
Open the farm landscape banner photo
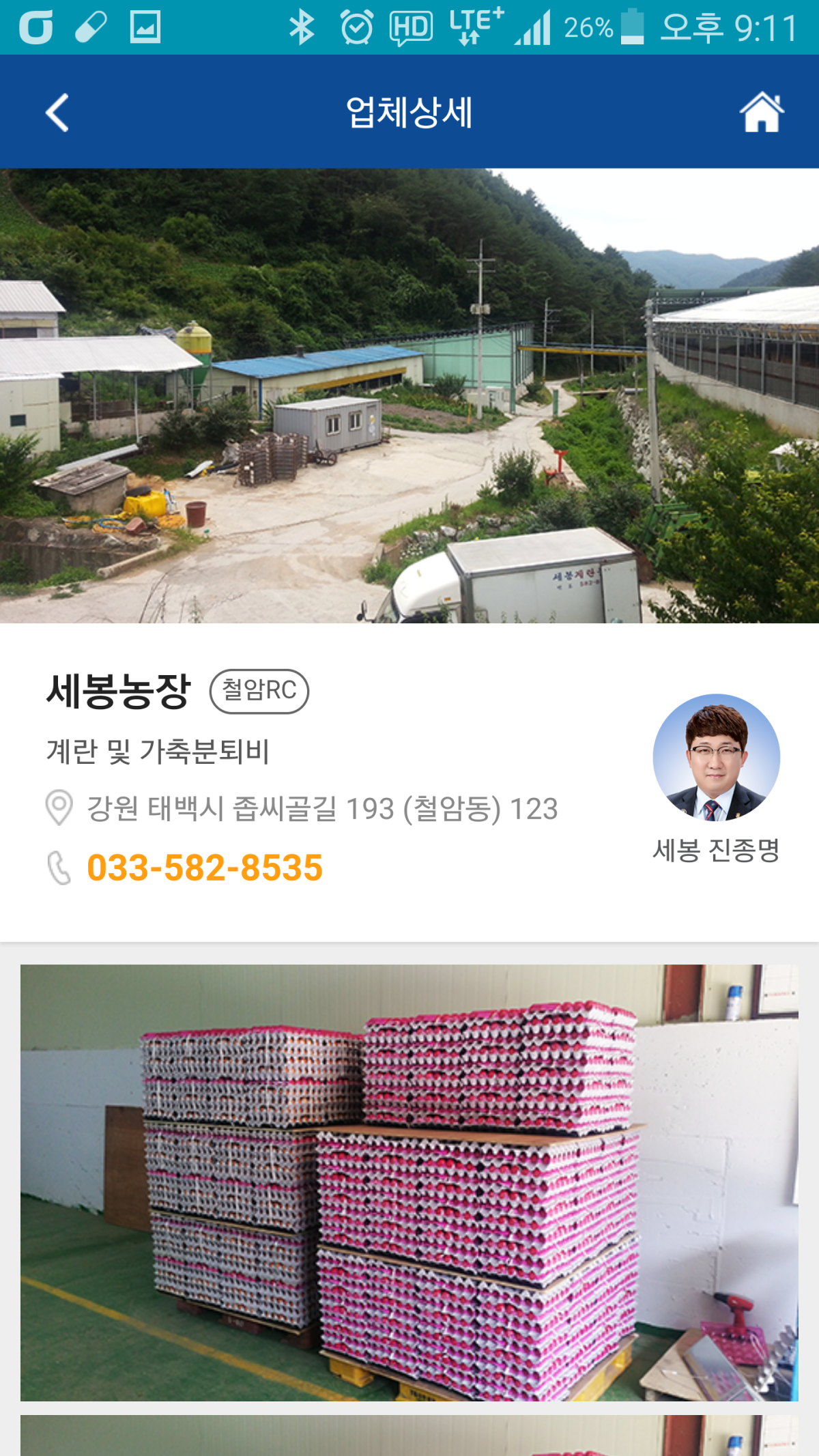tap(409, 396)
